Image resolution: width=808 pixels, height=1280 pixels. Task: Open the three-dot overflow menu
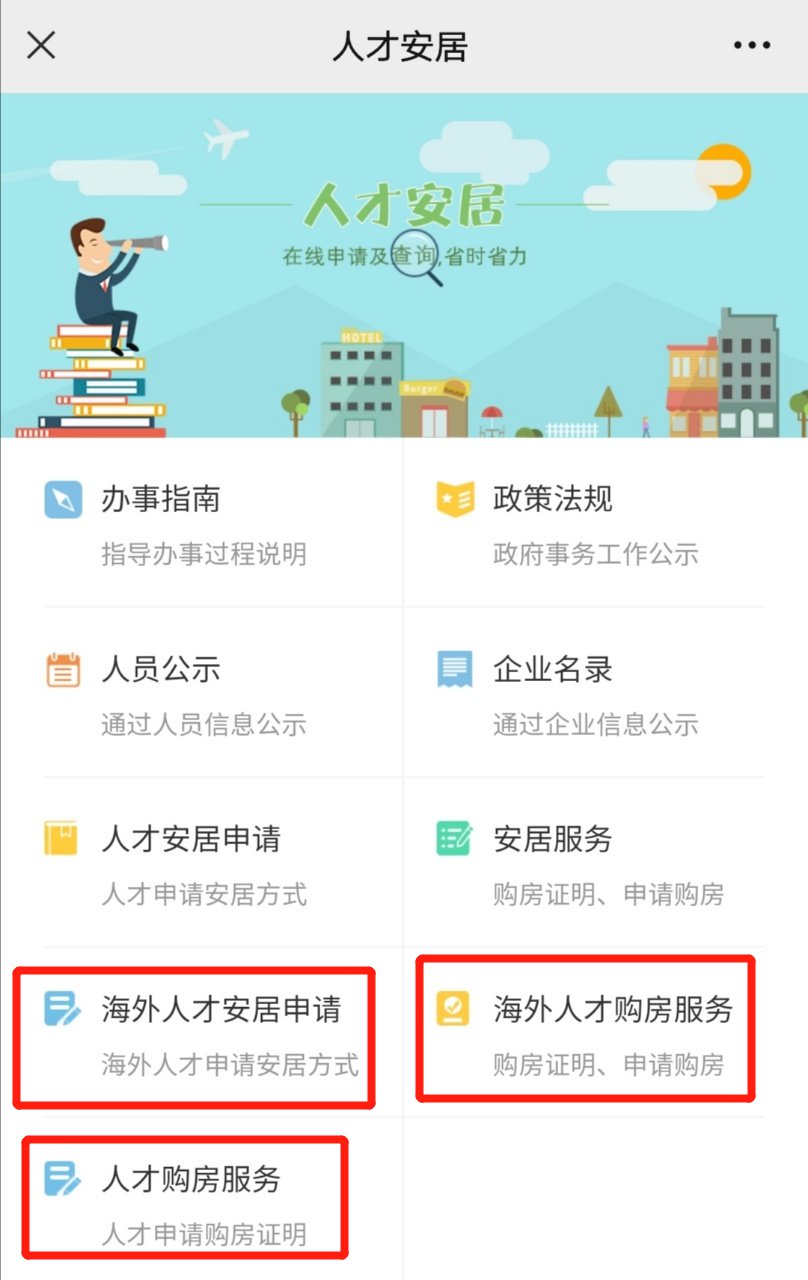(x=752, y=46)
